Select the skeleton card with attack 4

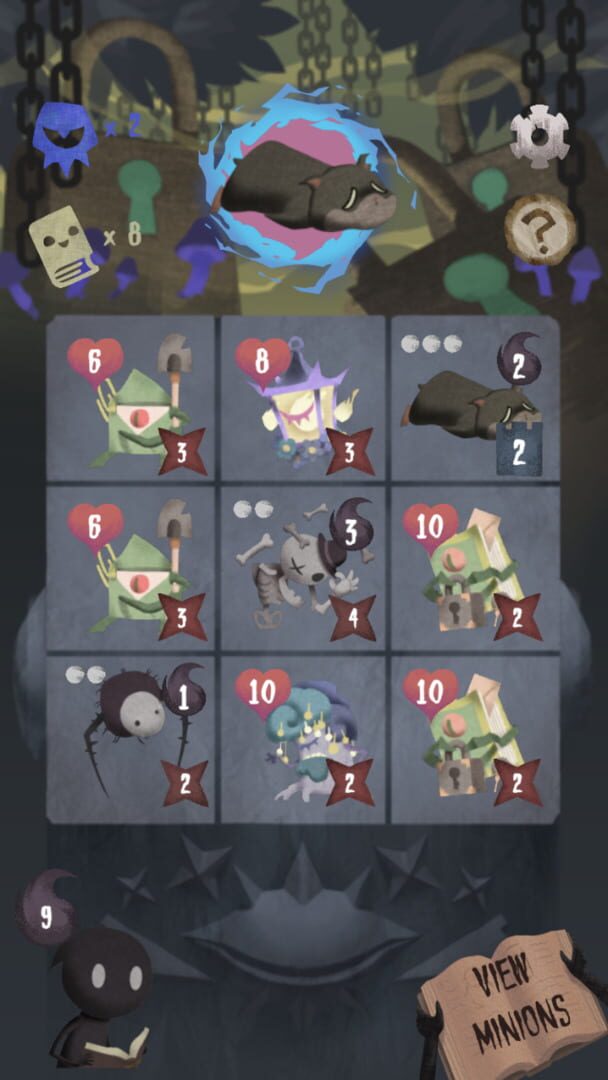click(303, 569)
